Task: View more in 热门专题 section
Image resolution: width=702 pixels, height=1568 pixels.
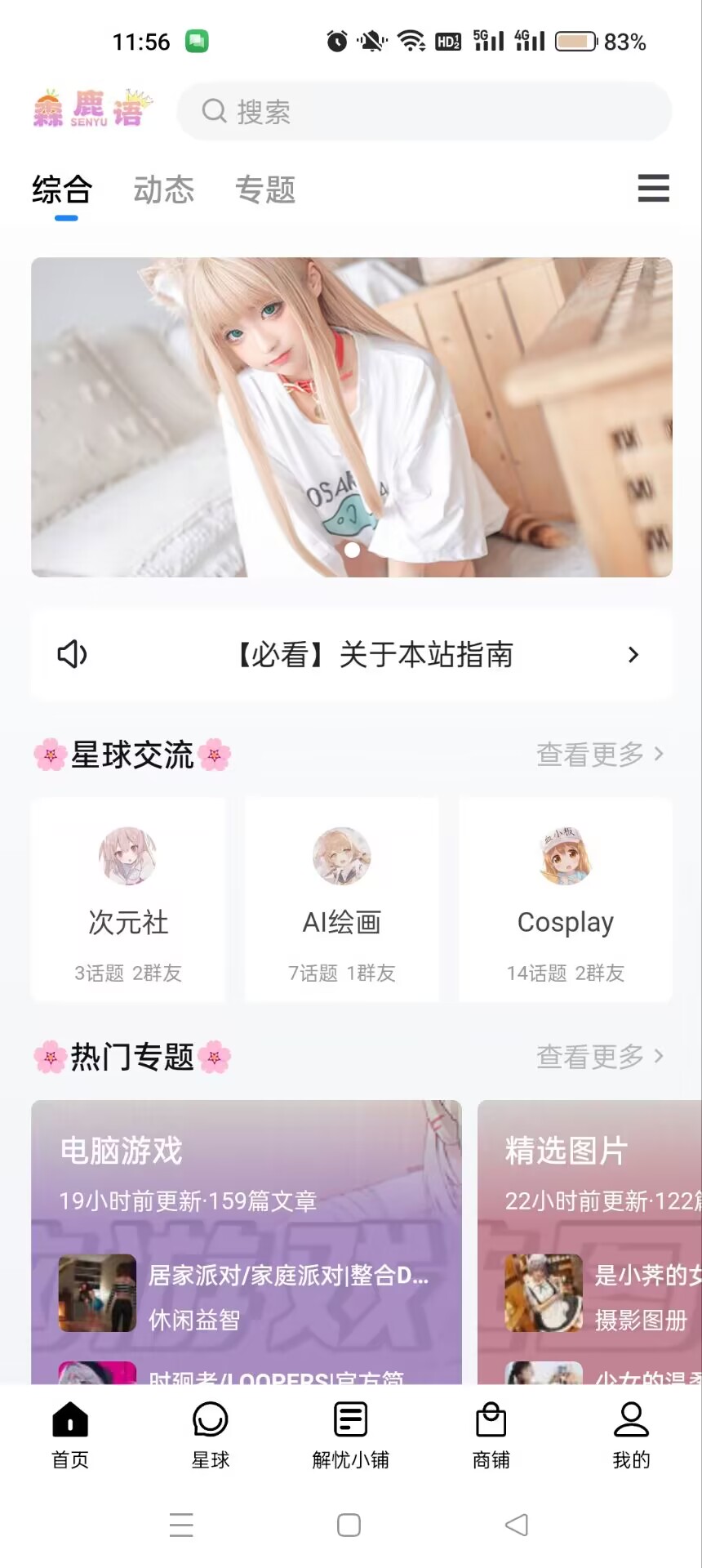Action: tap(599, 1057)
